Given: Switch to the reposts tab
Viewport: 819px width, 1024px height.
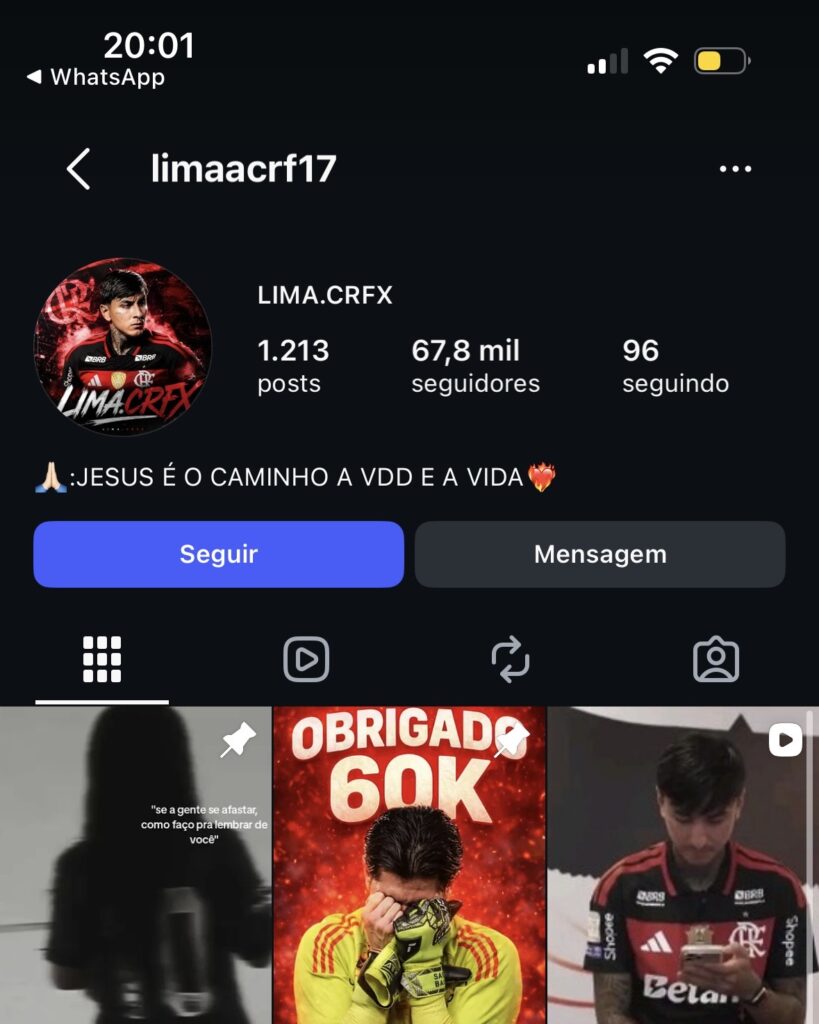Looking at the screenshot, I should (x=511, y=659).
